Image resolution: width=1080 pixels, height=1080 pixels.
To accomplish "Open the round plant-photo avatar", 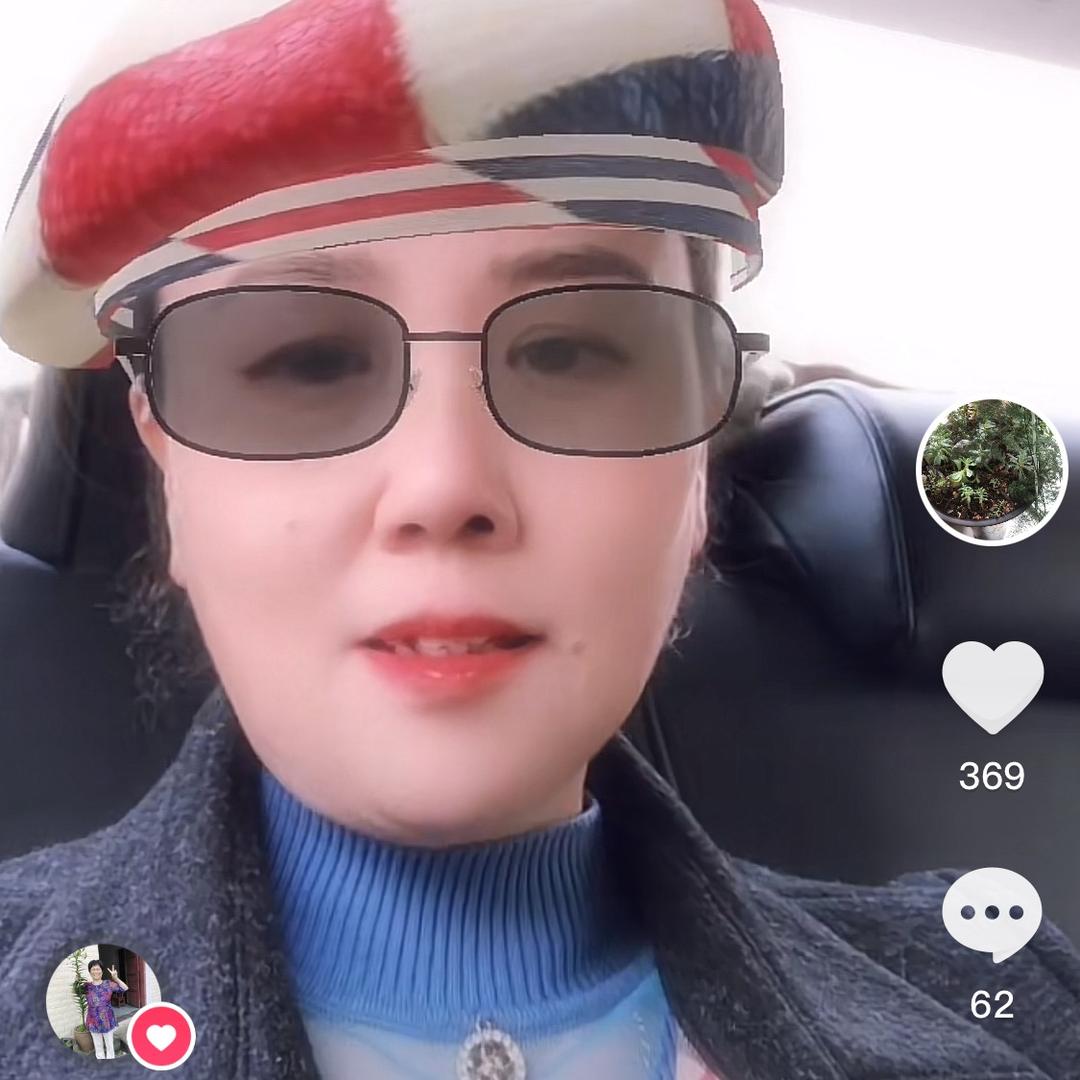I will (x=991, y=471).
